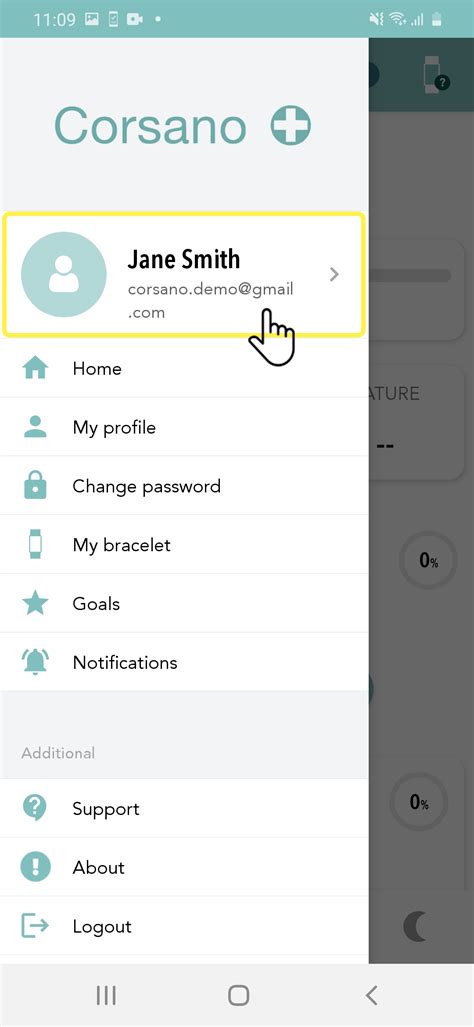474x1027 pixels.
Task: Open Support
Action: click(184, 808)
